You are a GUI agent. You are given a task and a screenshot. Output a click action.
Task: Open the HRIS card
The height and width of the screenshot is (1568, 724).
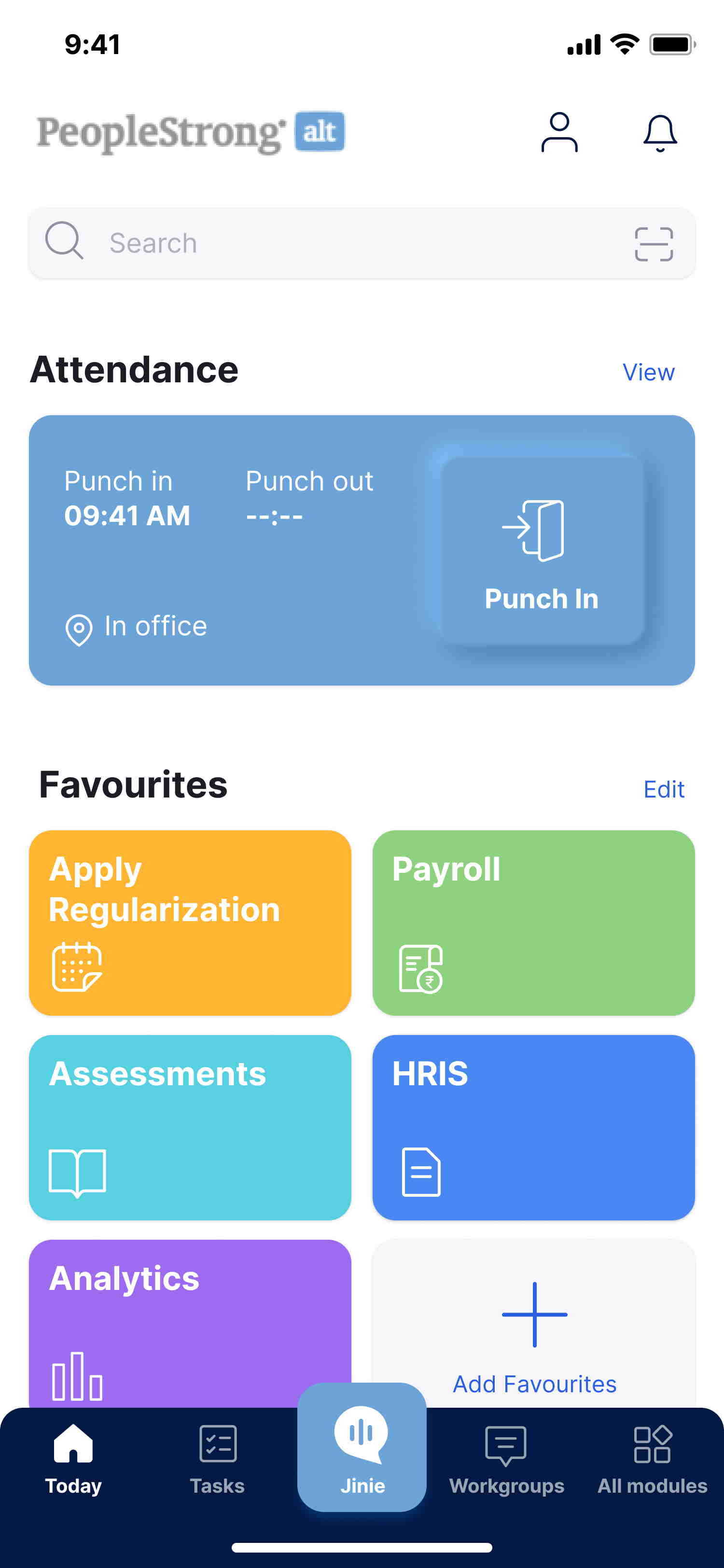(x=533, y=1127)
